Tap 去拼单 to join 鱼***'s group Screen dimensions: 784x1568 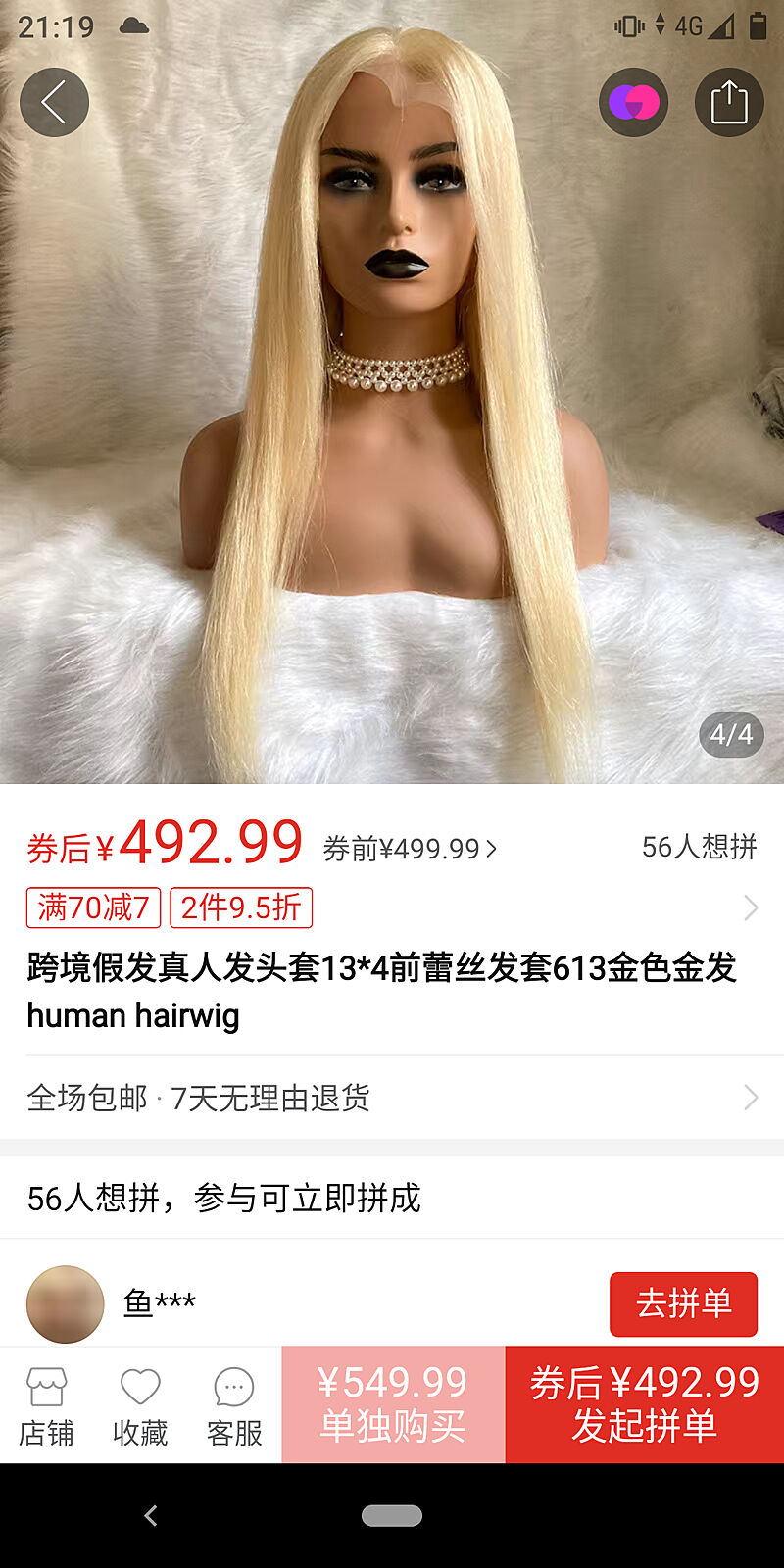click(683, 1303)
